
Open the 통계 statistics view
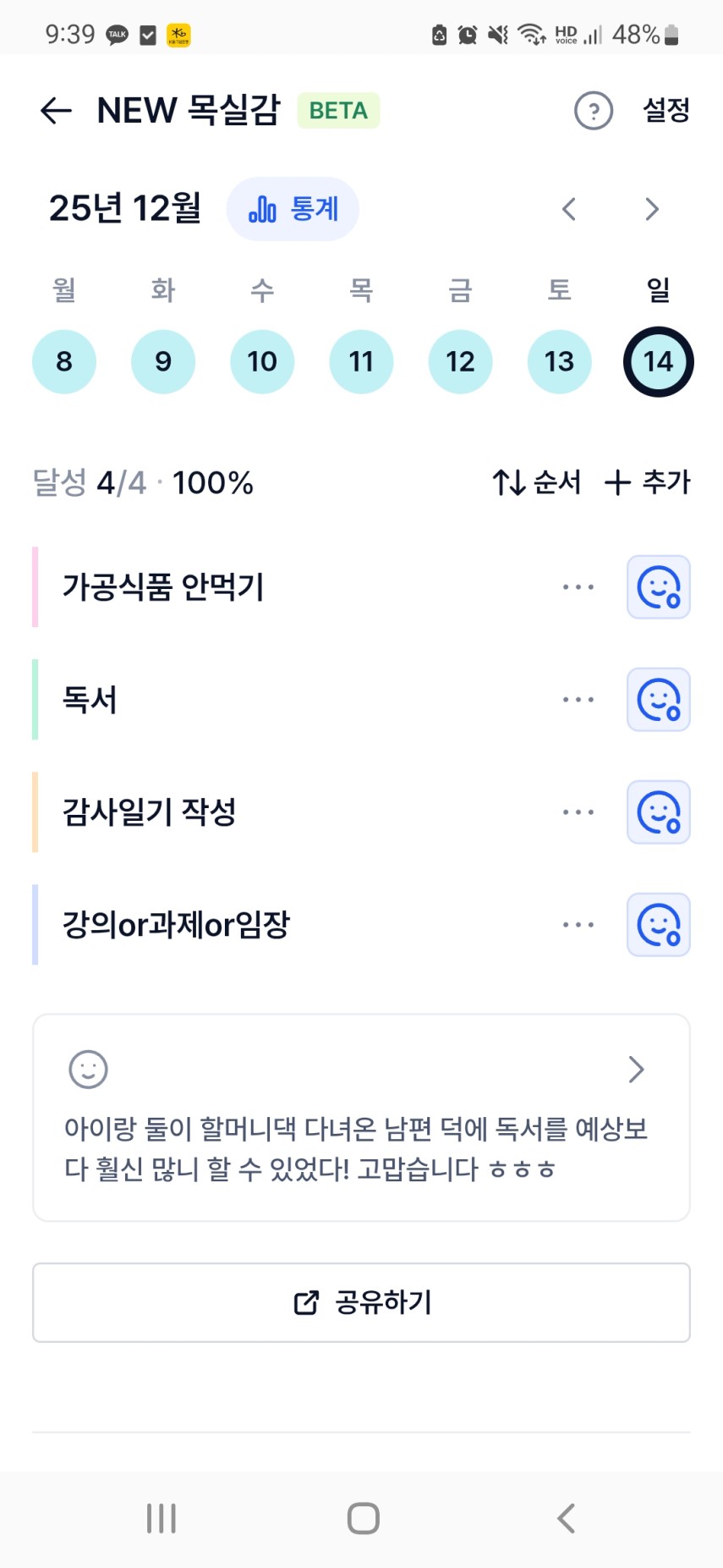293,209
